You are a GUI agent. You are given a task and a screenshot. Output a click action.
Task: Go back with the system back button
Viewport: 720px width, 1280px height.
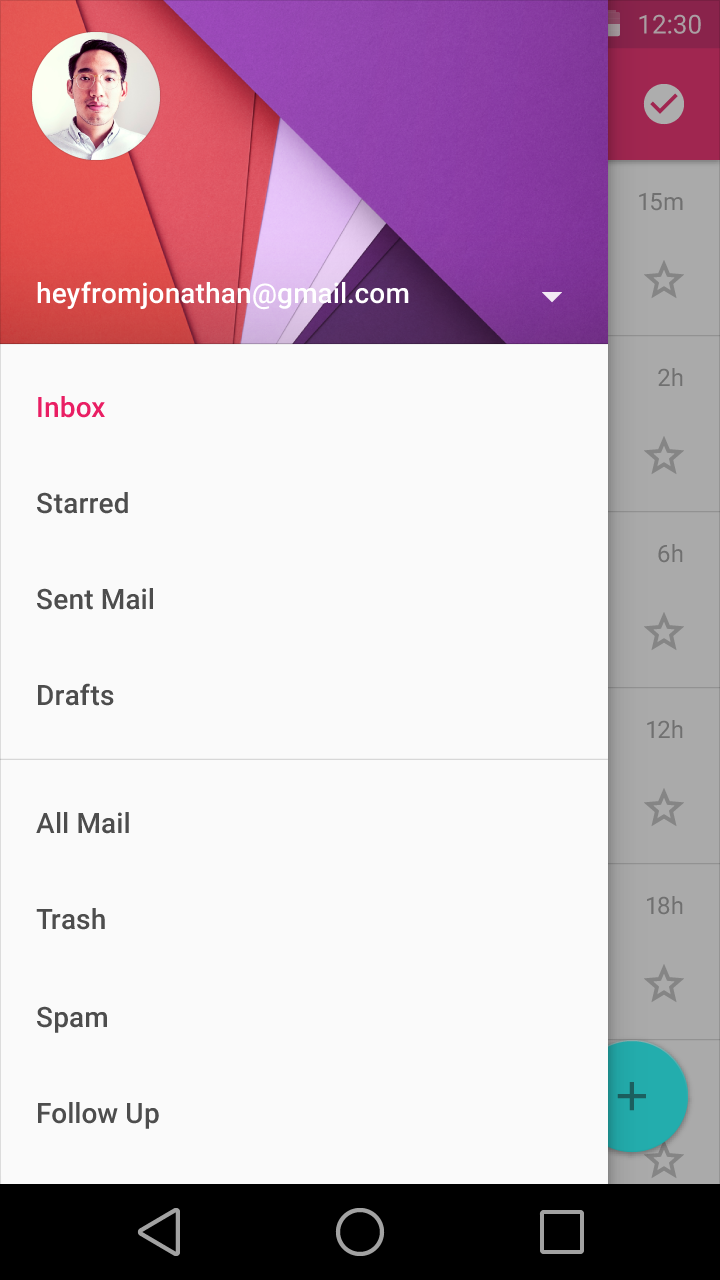[159, 1232]
